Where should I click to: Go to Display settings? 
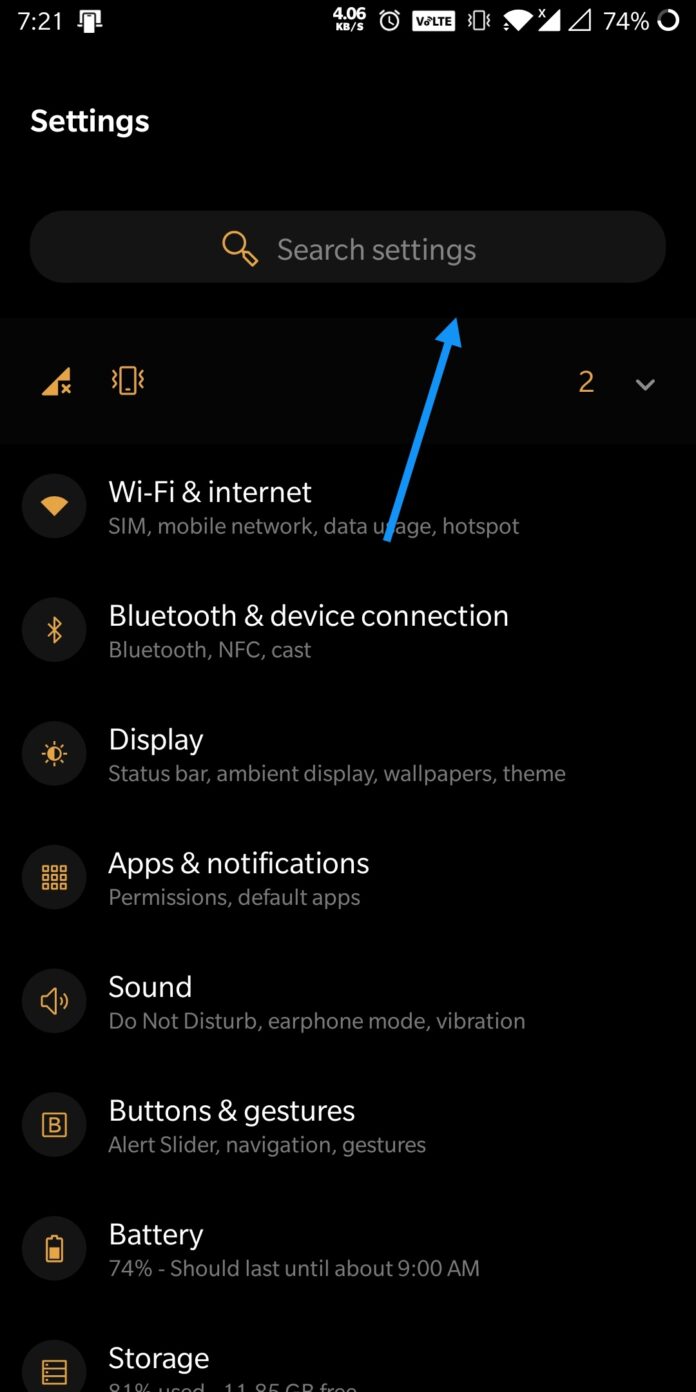336,755
